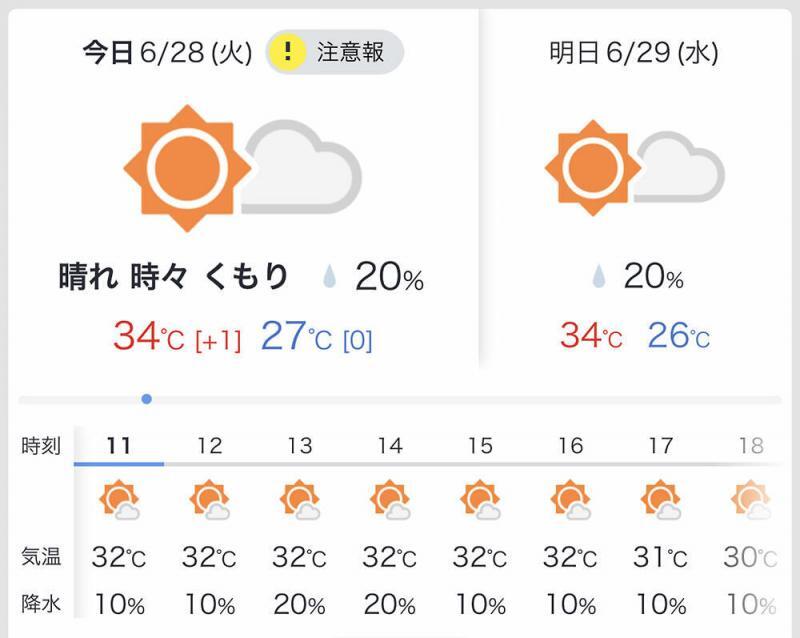Open tomorrow's 6/29 forecast card
The image size is (800, 638).
pyautogui.click(x=634, y=200)
